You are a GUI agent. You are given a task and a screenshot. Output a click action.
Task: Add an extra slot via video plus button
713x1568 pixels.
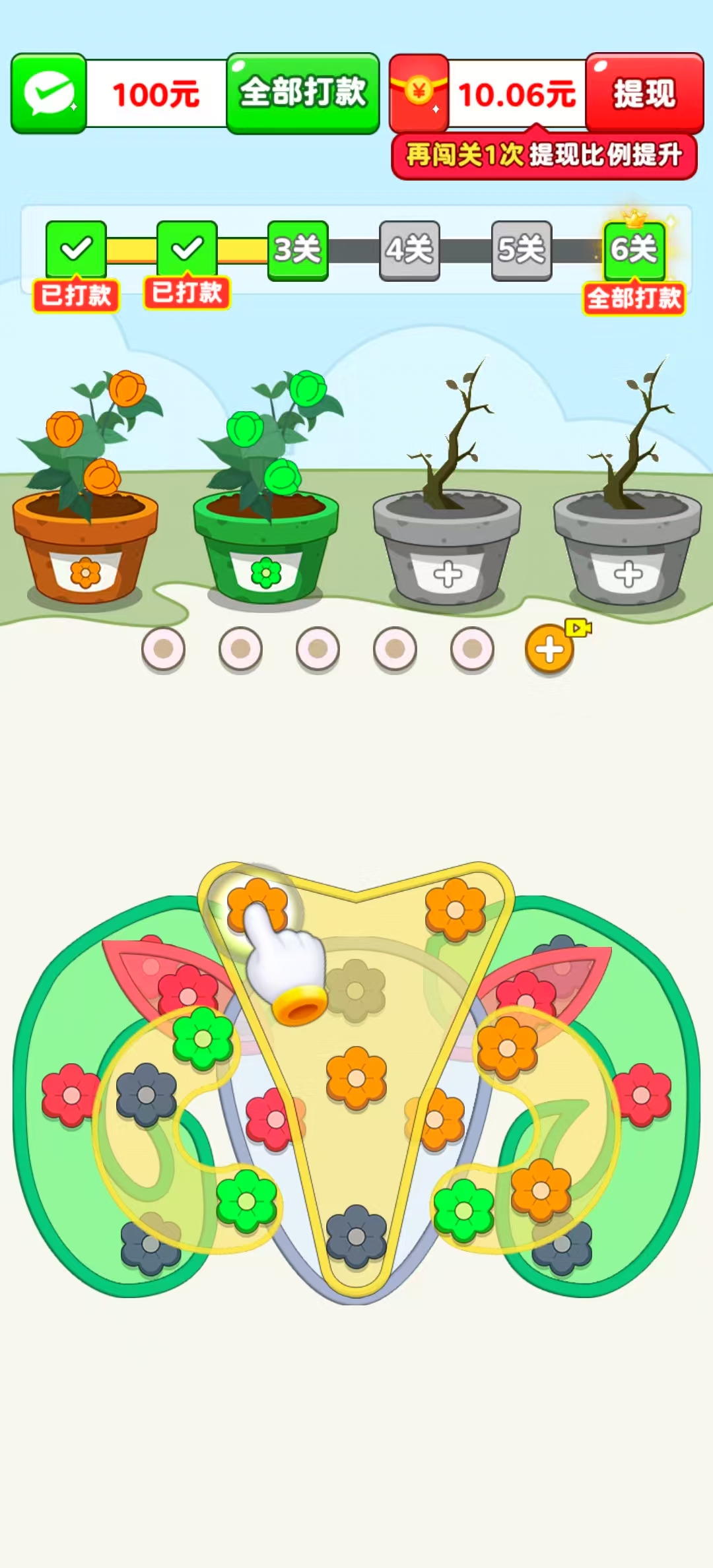549,650
